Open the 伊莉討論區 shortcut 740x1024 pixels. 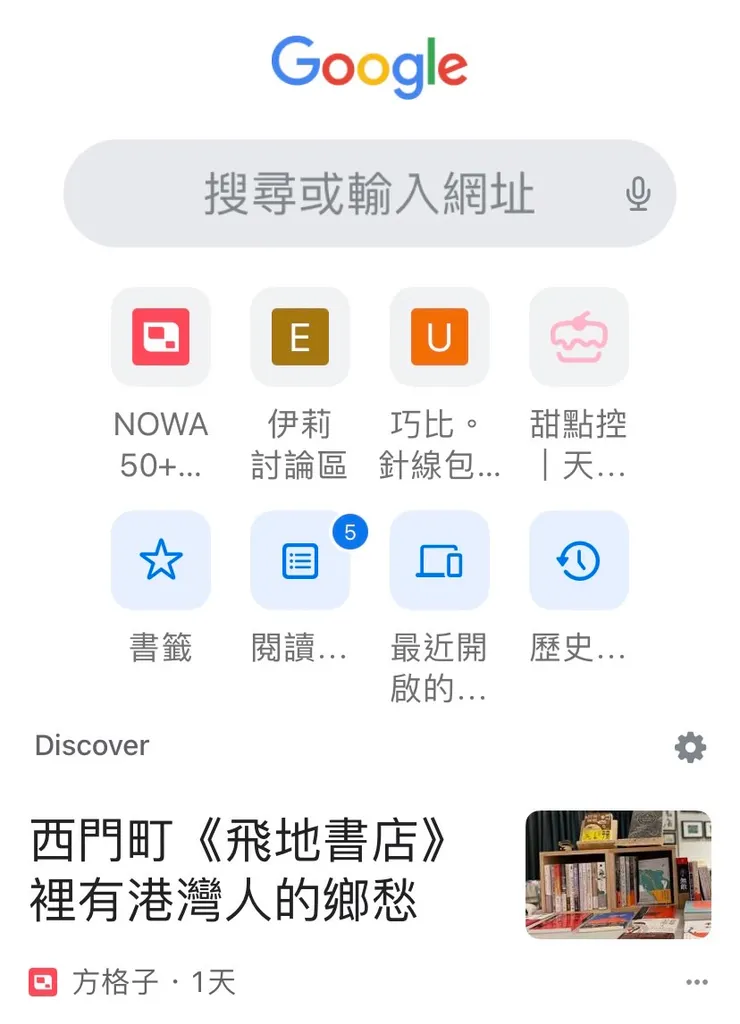tap(299, 336)
